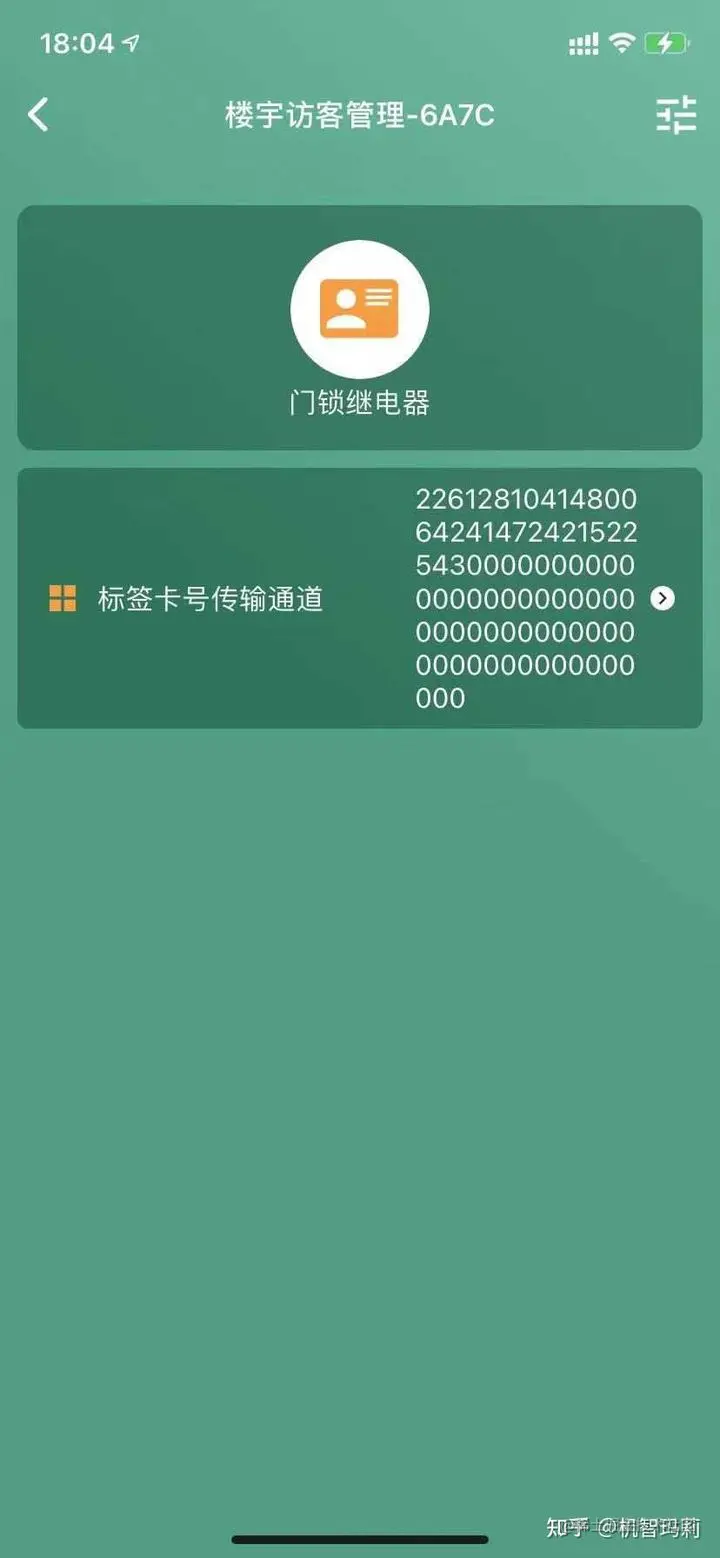
Task: Open the 标签卡号传输通道 row
Action: tap(360, 598)
